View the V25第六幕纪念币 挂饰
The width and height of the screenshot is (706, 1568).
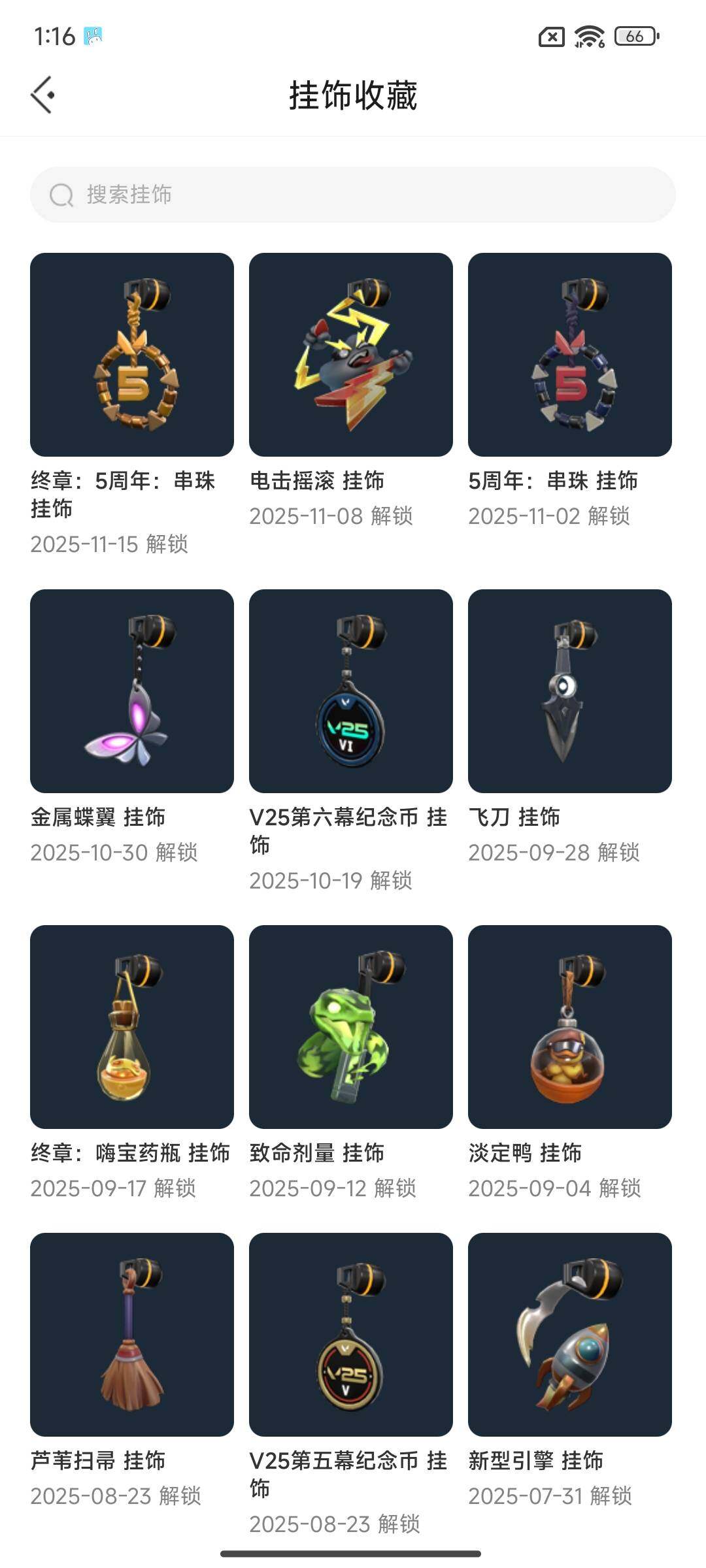pos(351,691)
